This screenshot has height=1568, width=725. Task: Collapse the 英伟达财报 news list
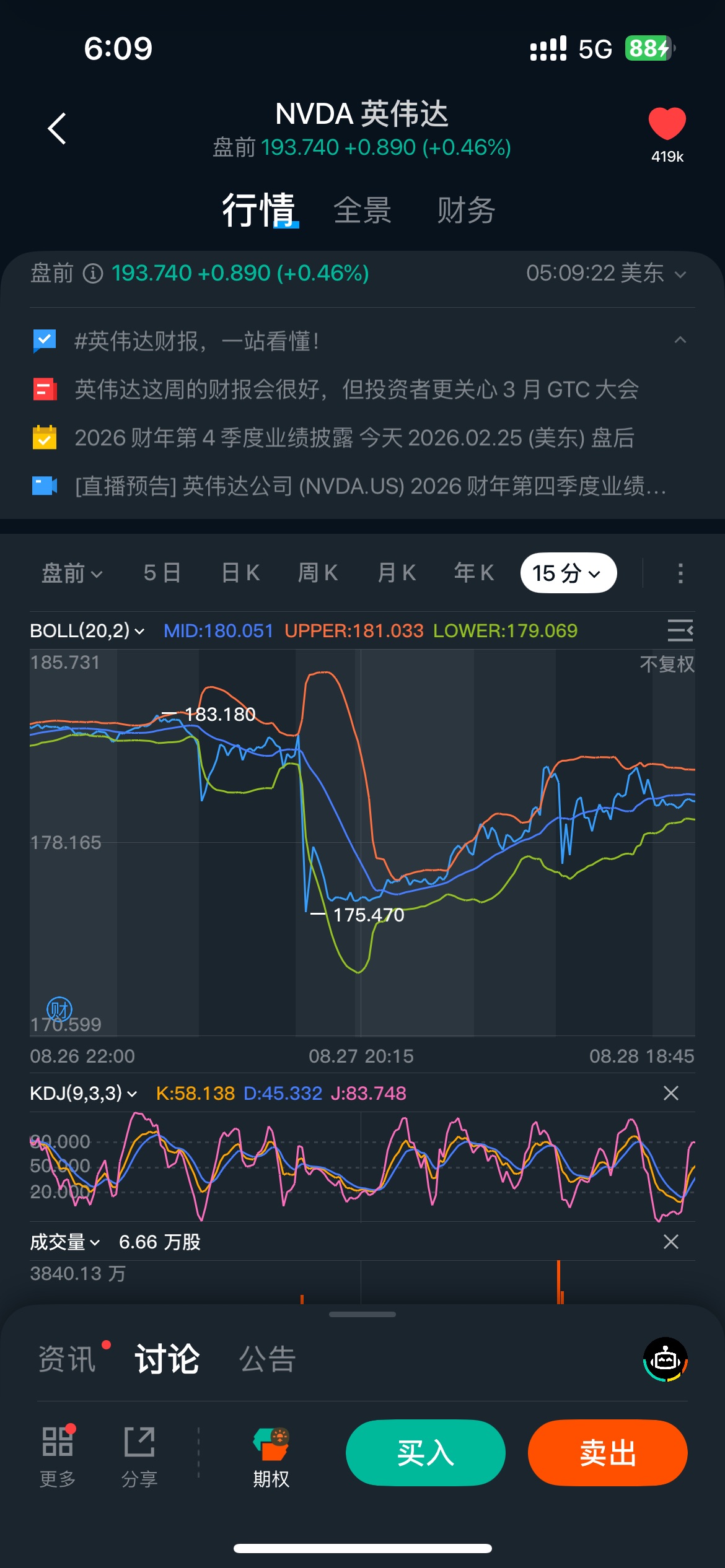(680, 340)
